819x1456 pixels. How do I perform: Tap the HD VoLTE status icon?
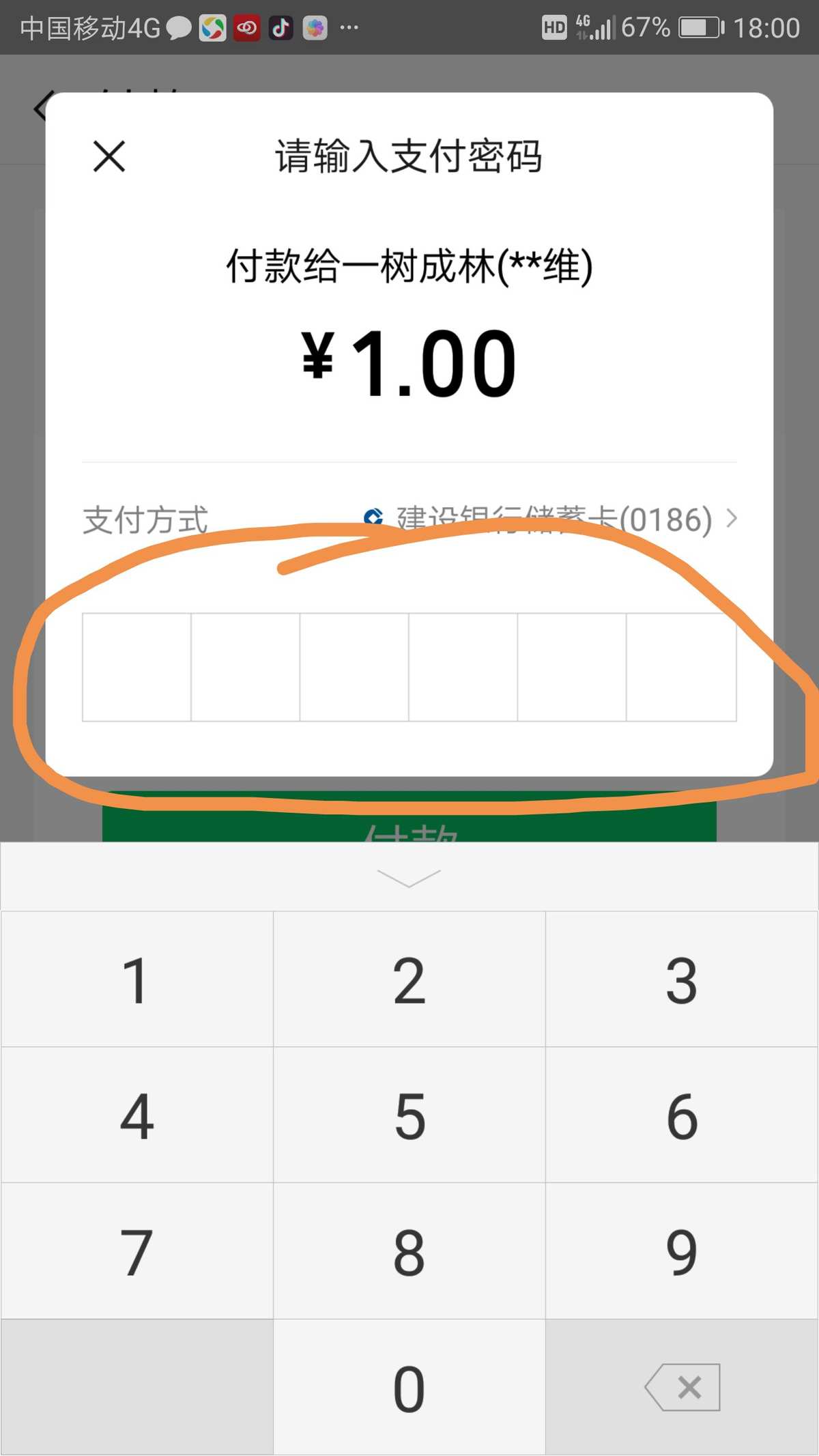(554, 27)
